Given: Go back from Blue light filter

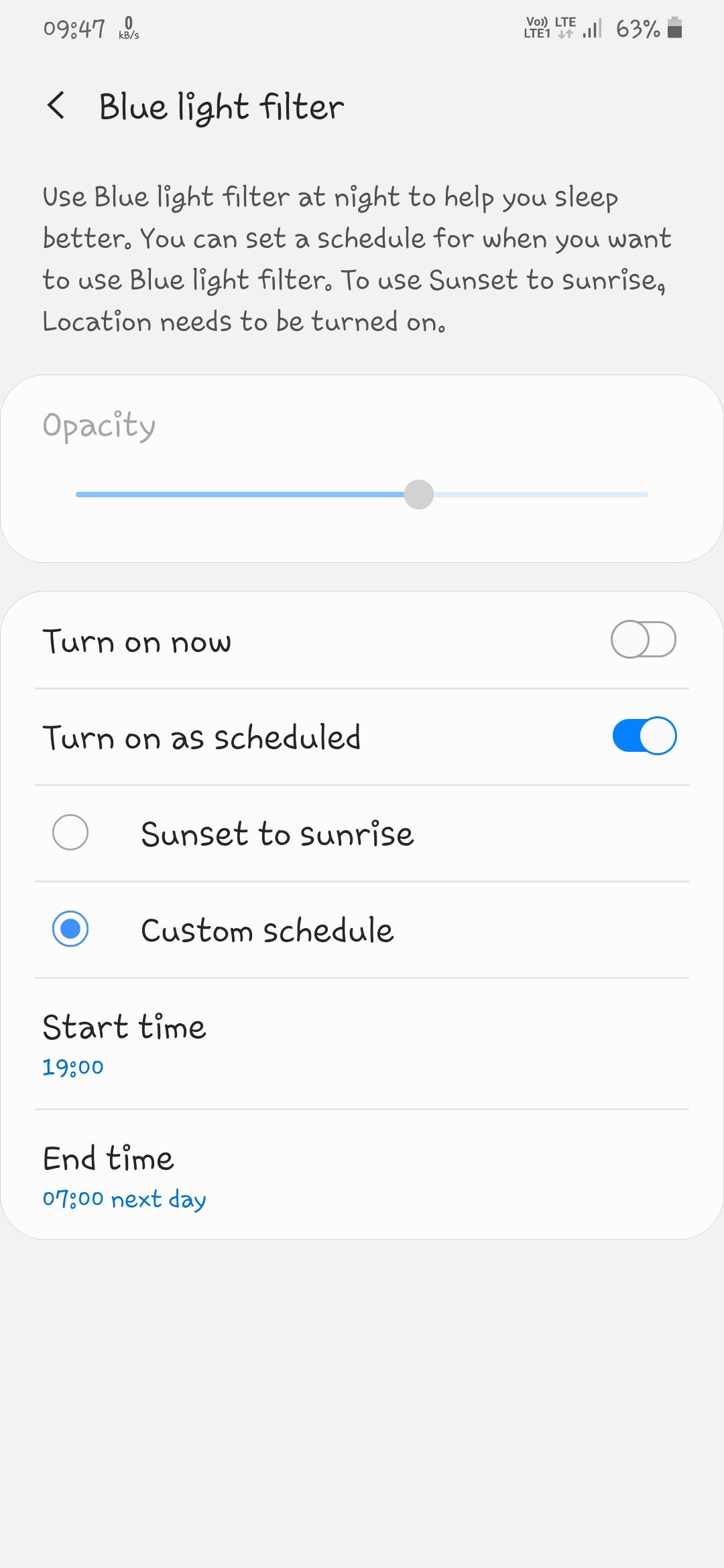Looking at the screenshot, I should [56, 106].
